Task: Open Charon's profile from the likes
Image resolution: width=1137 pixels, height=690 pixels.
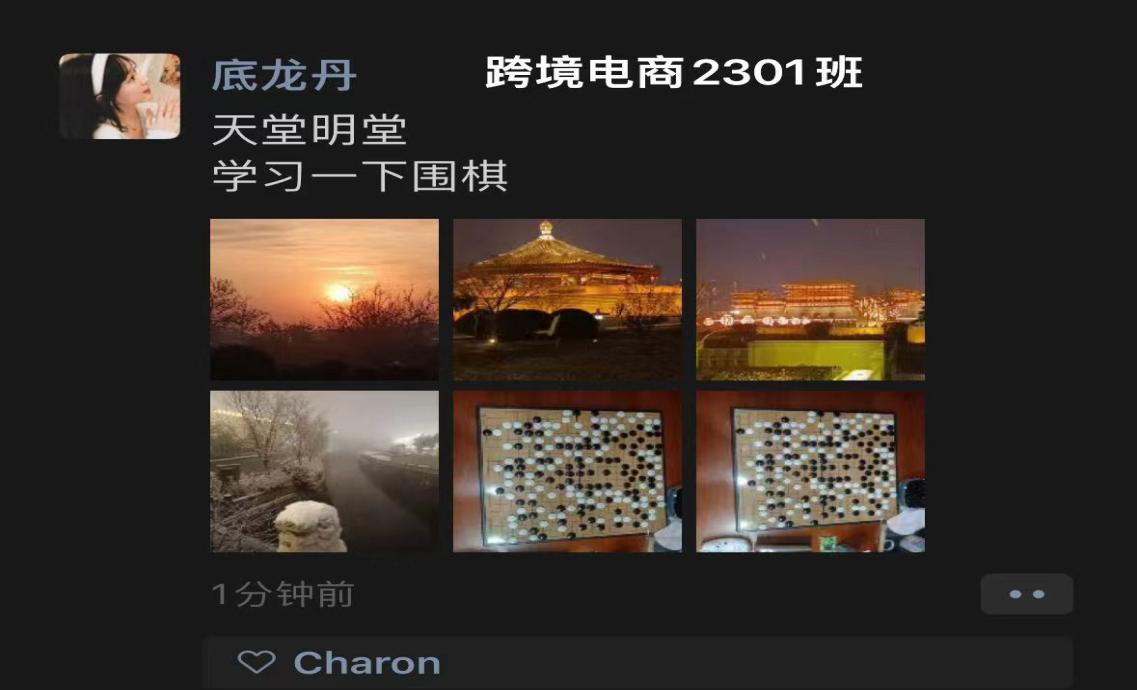Action: tap(367, 663)
